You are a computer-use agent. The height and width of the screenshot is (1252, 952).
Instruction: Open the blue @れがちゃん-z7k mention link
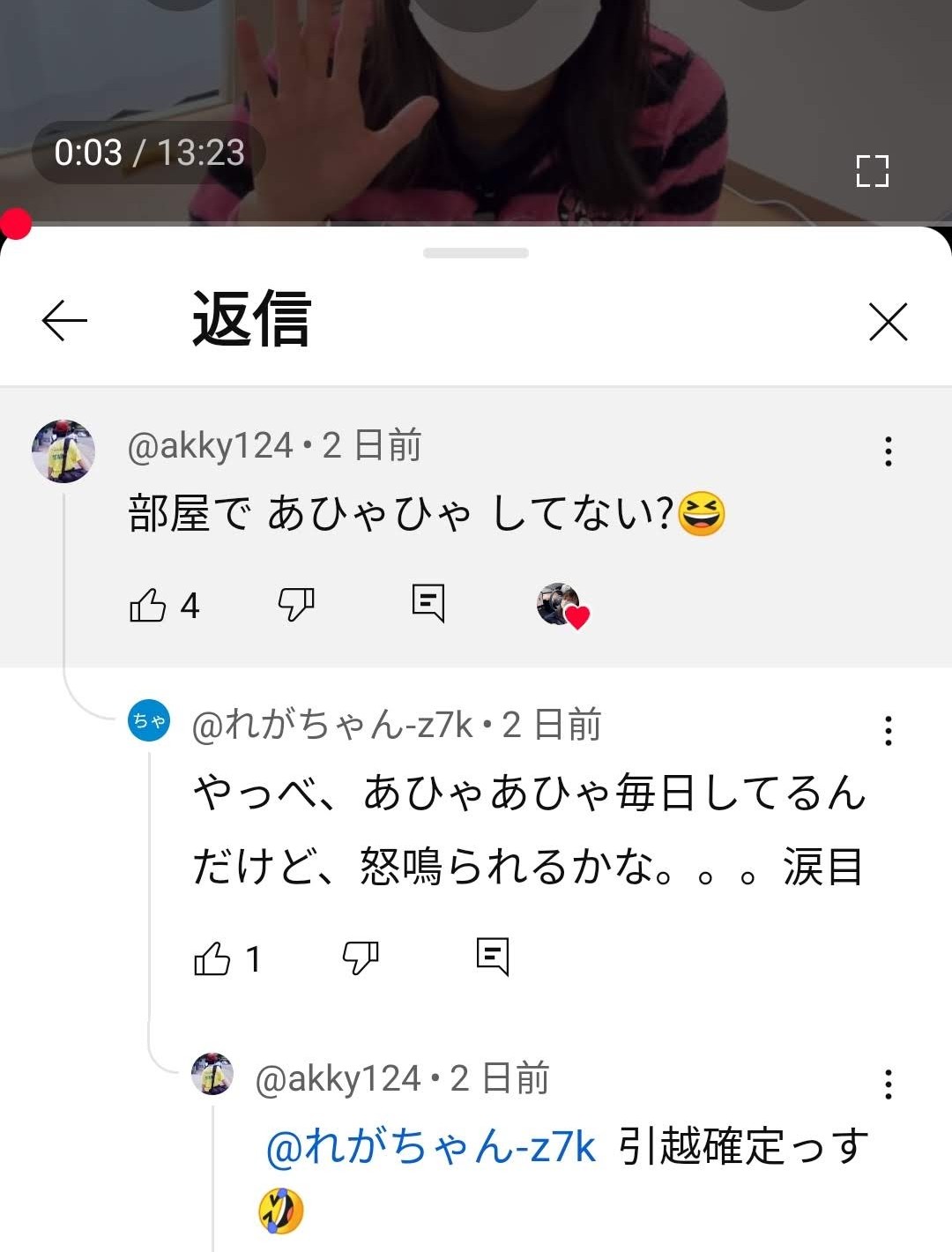pos(431,1147)
